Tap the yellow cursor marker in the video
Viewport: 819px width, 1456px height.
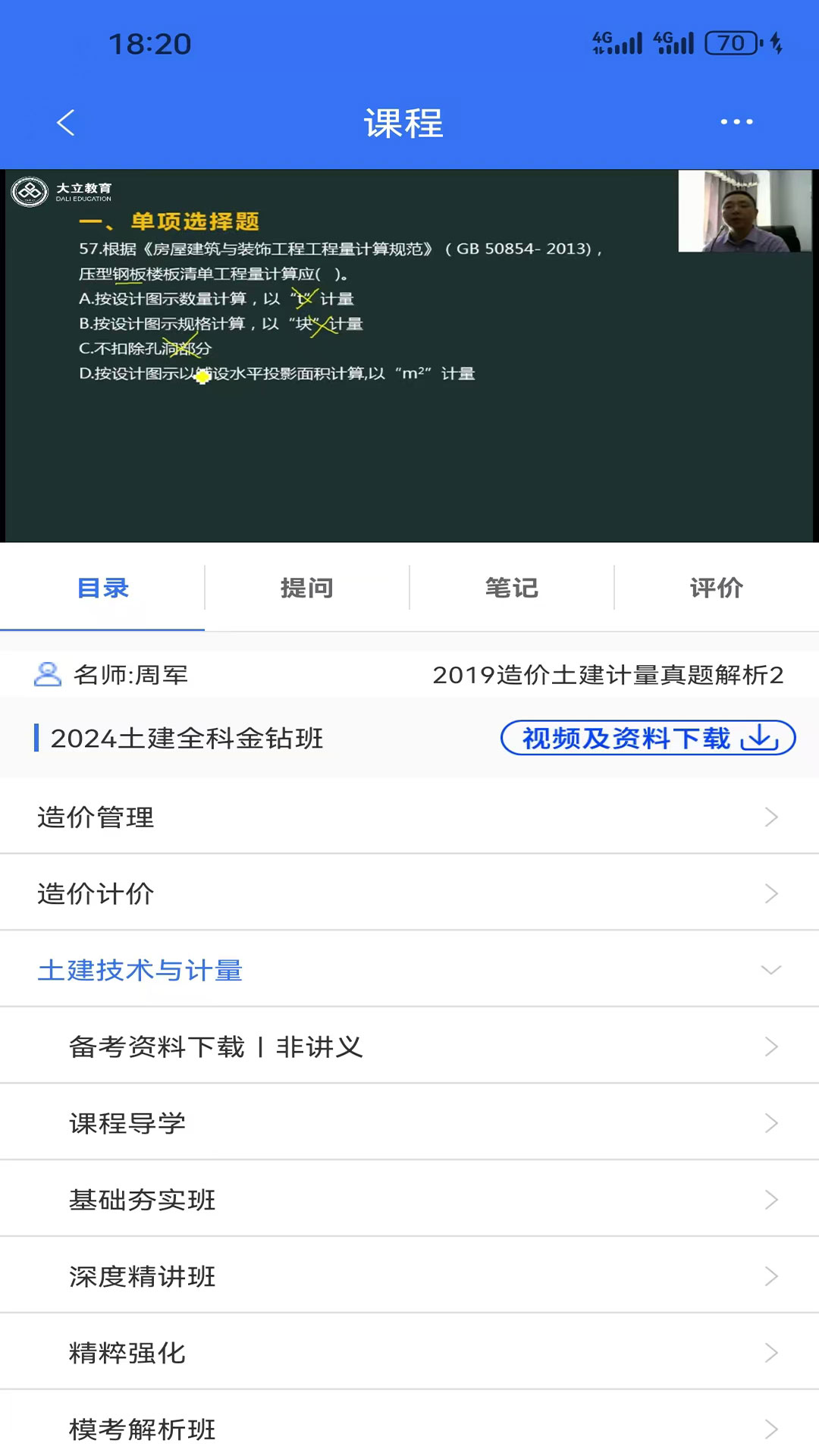click(202, 377)
